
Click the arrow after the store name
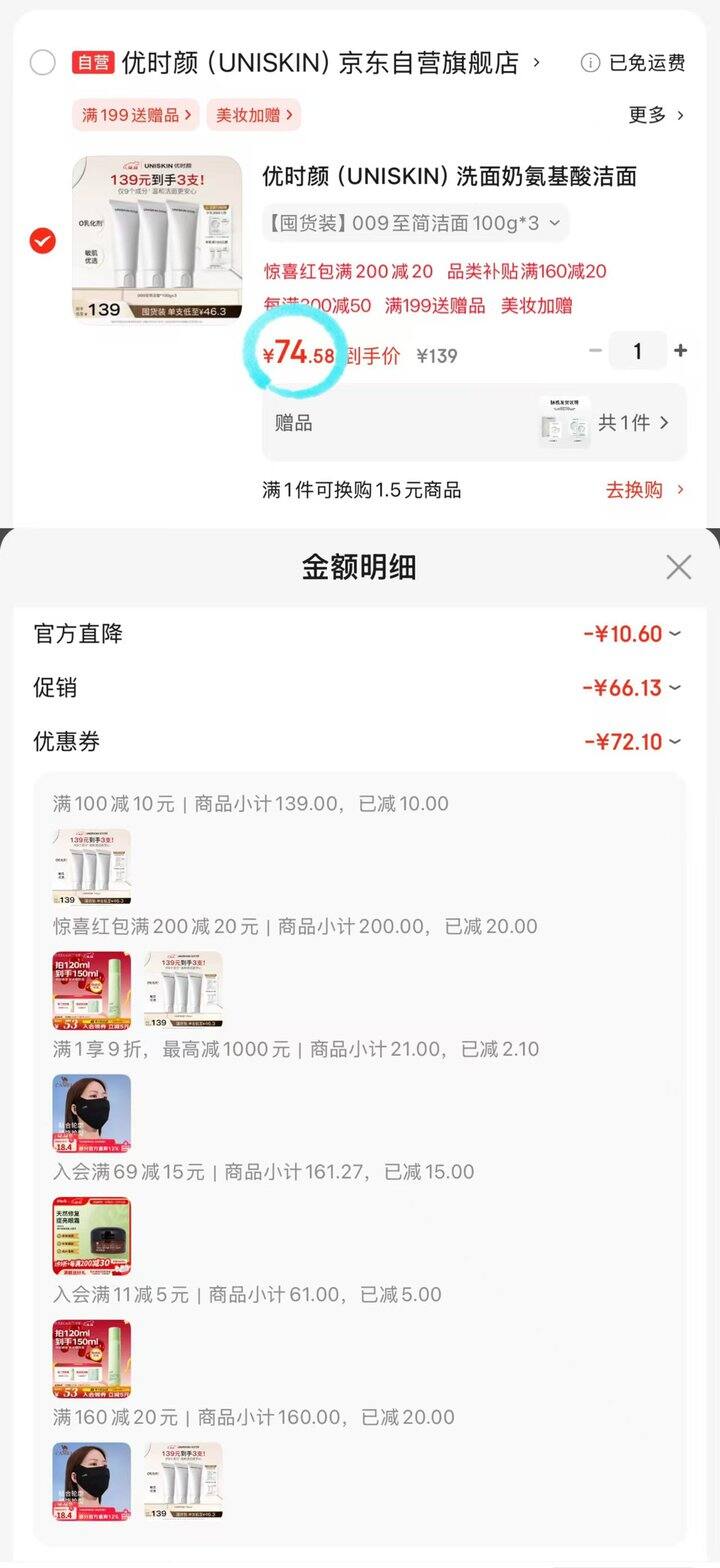(537, 63)
